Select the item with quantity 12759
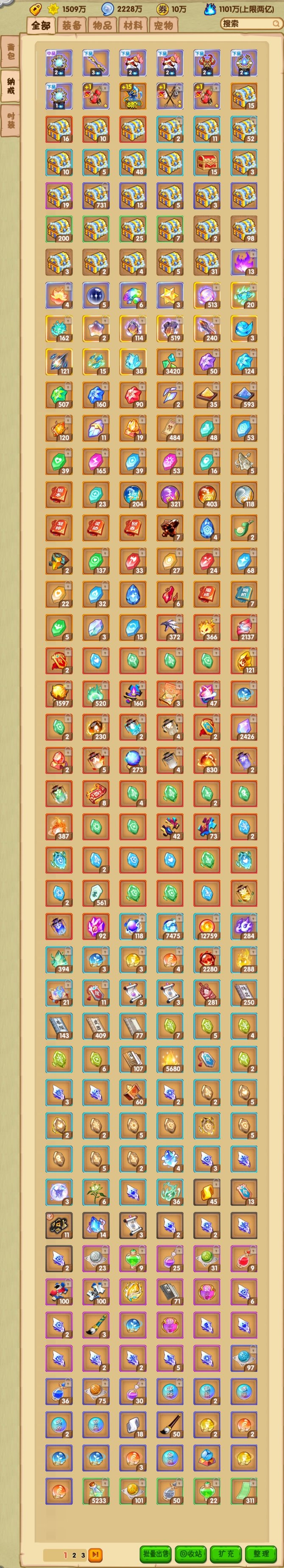 pos(206,926)
